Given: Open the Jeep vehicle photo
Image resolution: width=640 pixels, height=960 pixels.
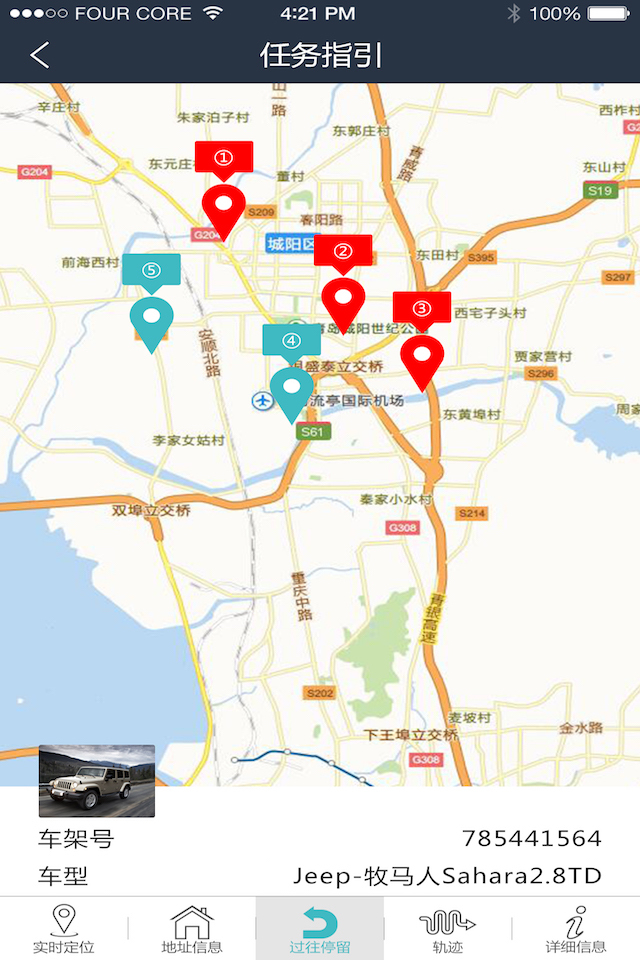Looking at the screenshot, I should (x=97, y=781).
